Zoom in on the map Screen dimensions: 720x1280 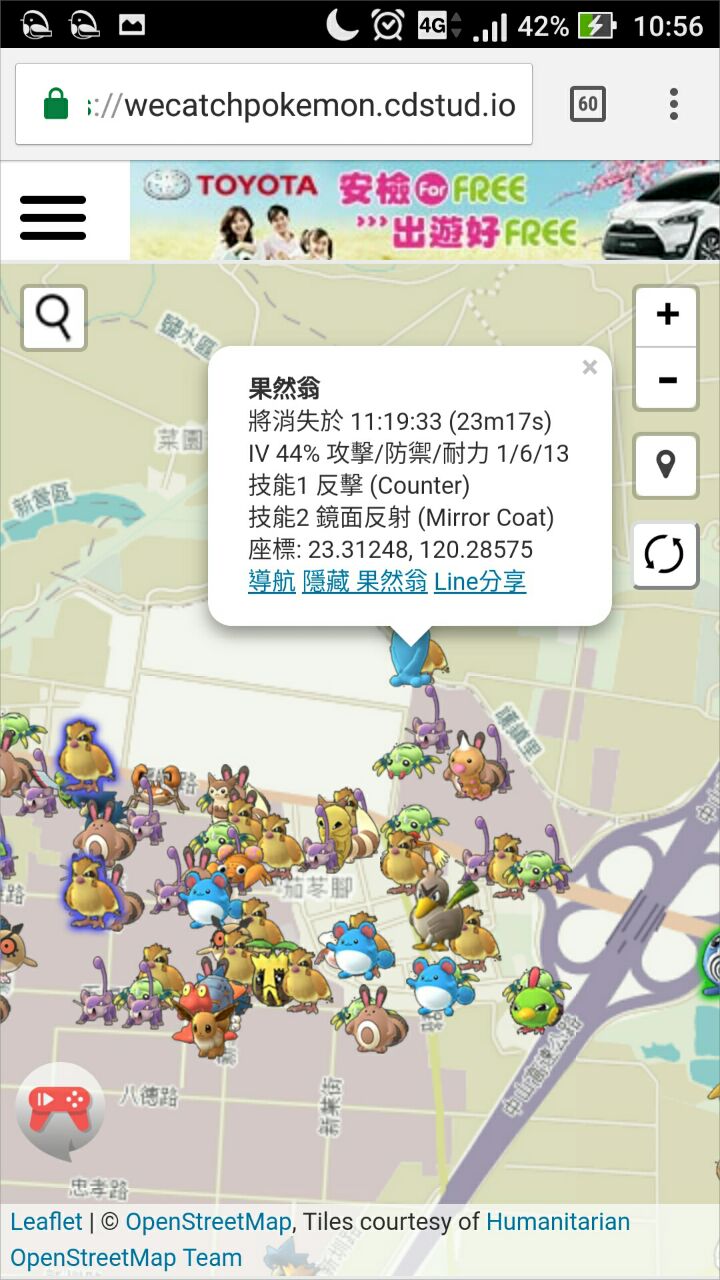coord(666,316)
